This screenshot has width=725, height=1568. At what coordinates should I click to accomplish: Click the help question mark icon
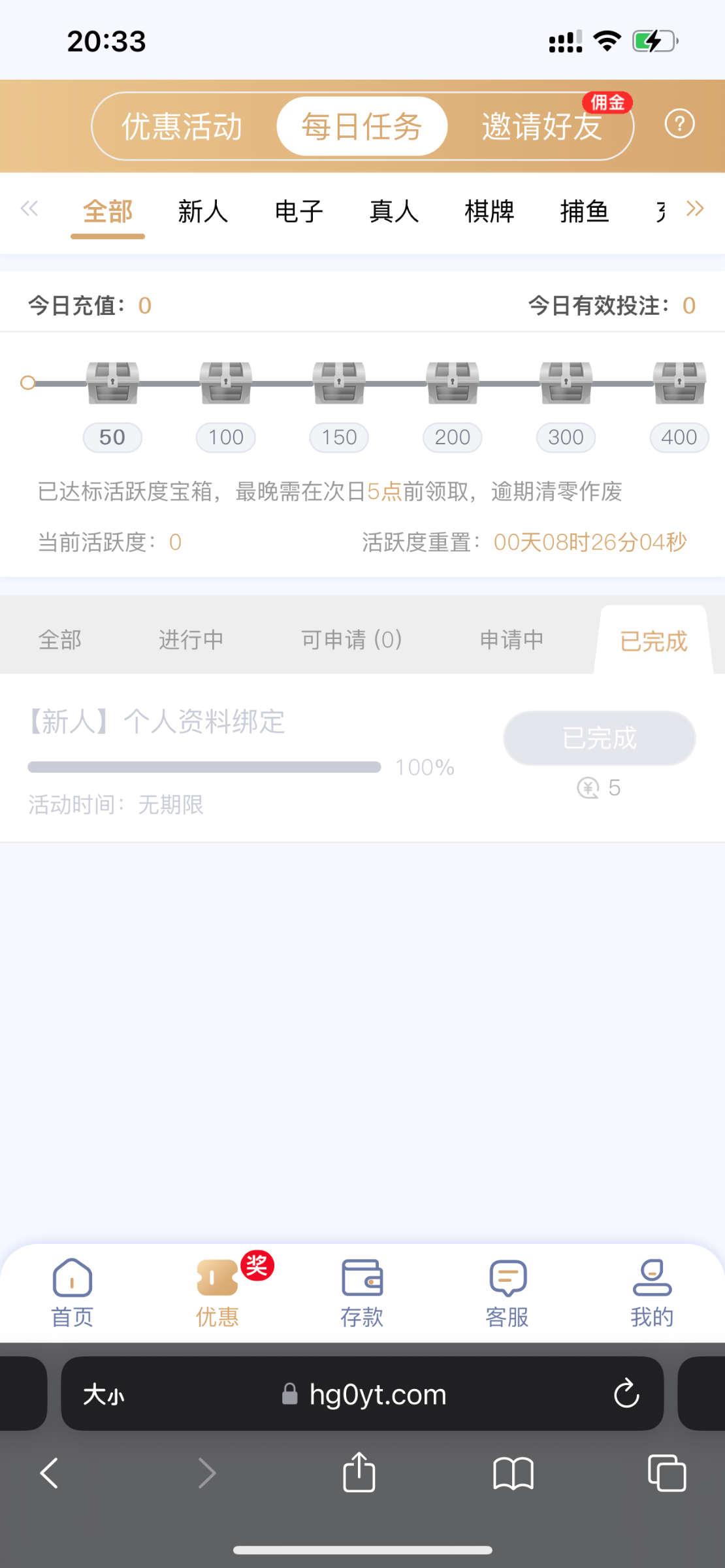point(680,124)
